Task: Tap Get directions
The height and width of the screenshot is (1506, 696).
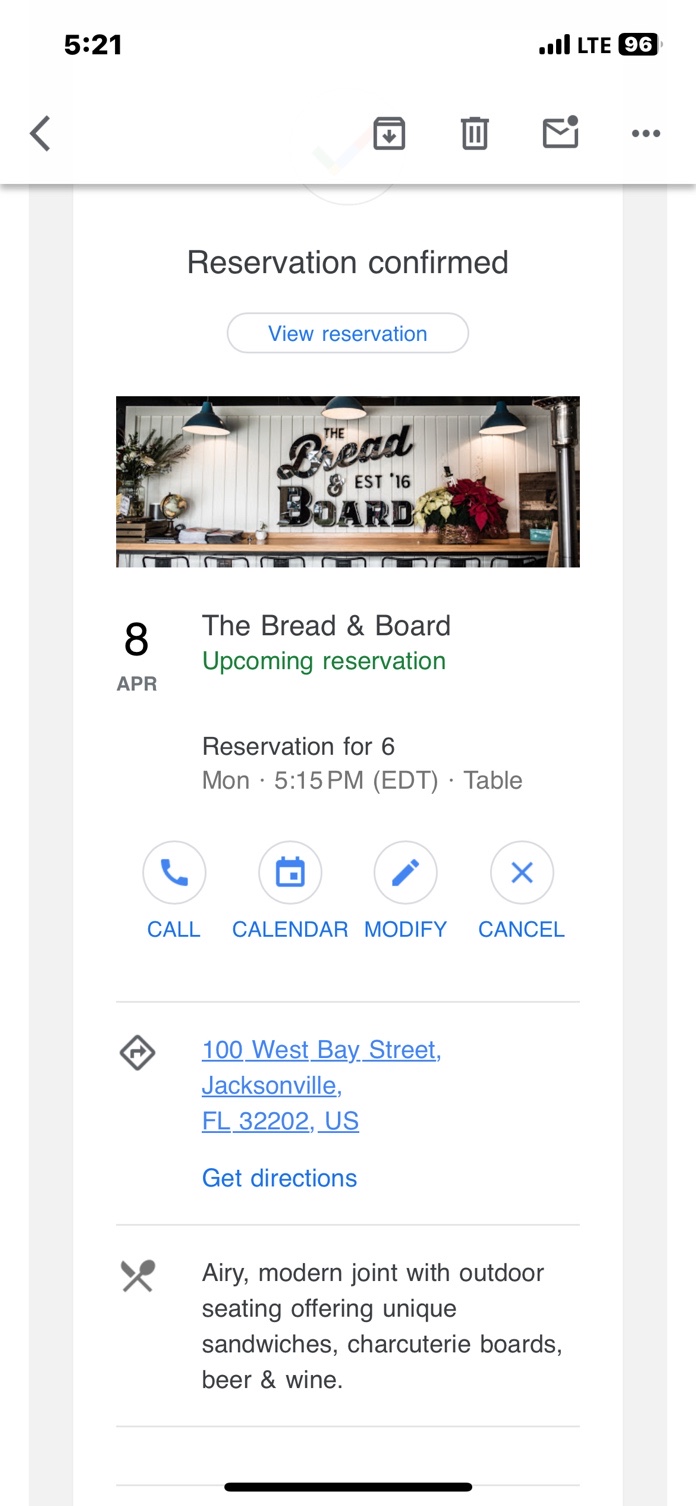Action: click(279, 1178)
